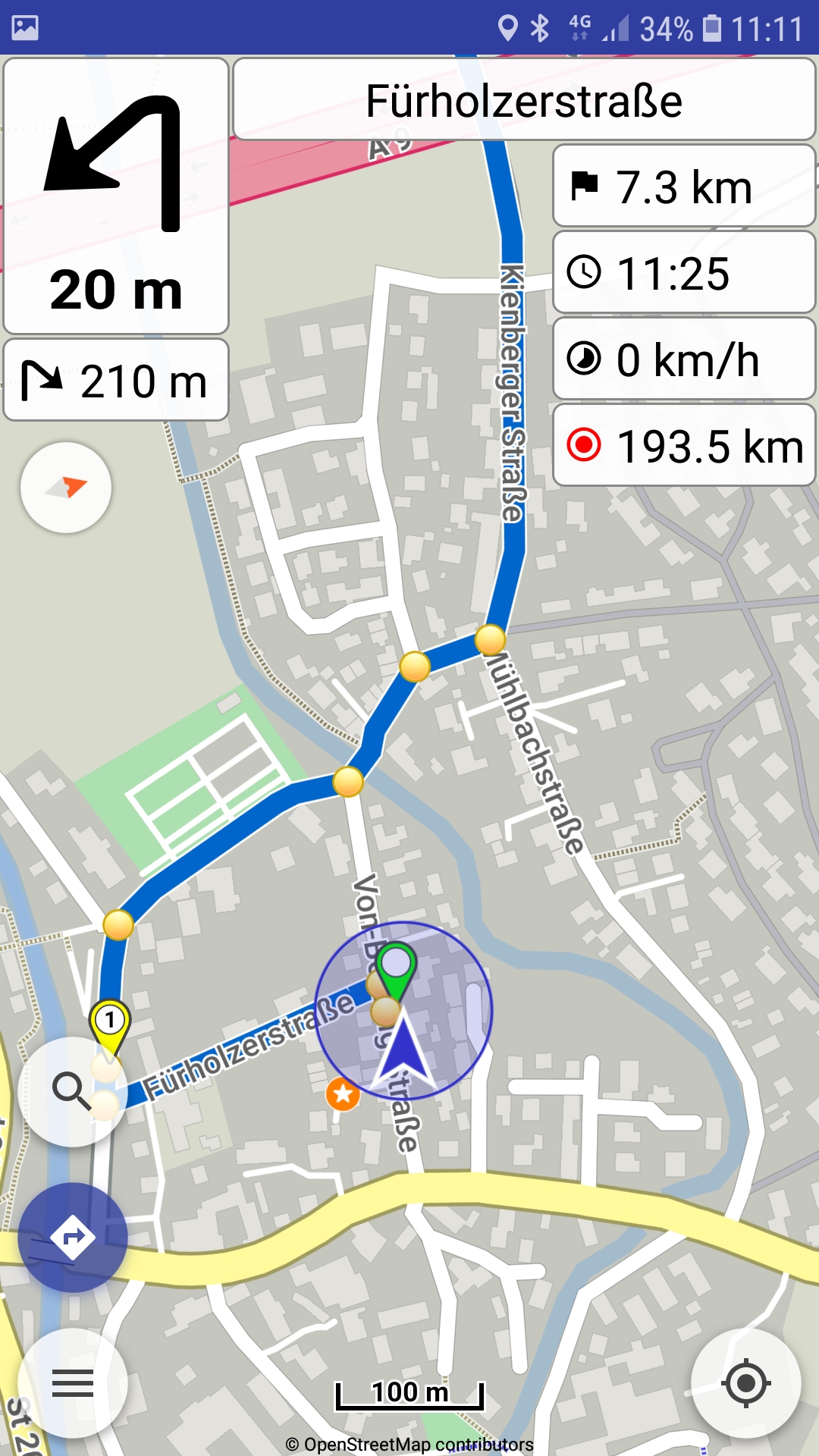Toggle the 11:25 arrival time widget

coord(684,272)
